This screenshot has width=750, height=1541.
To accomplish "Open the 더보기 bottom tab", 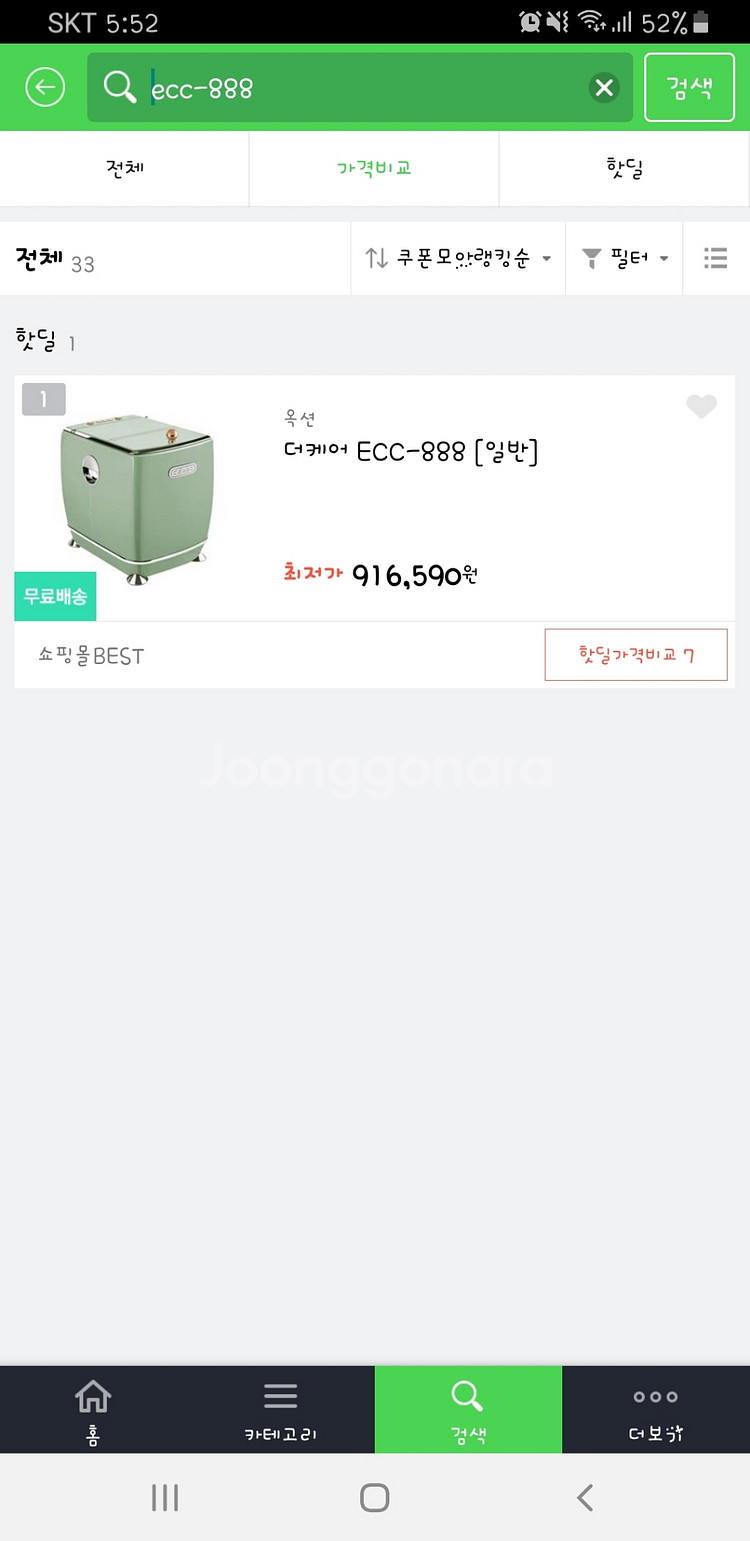I will point(656,1409).
